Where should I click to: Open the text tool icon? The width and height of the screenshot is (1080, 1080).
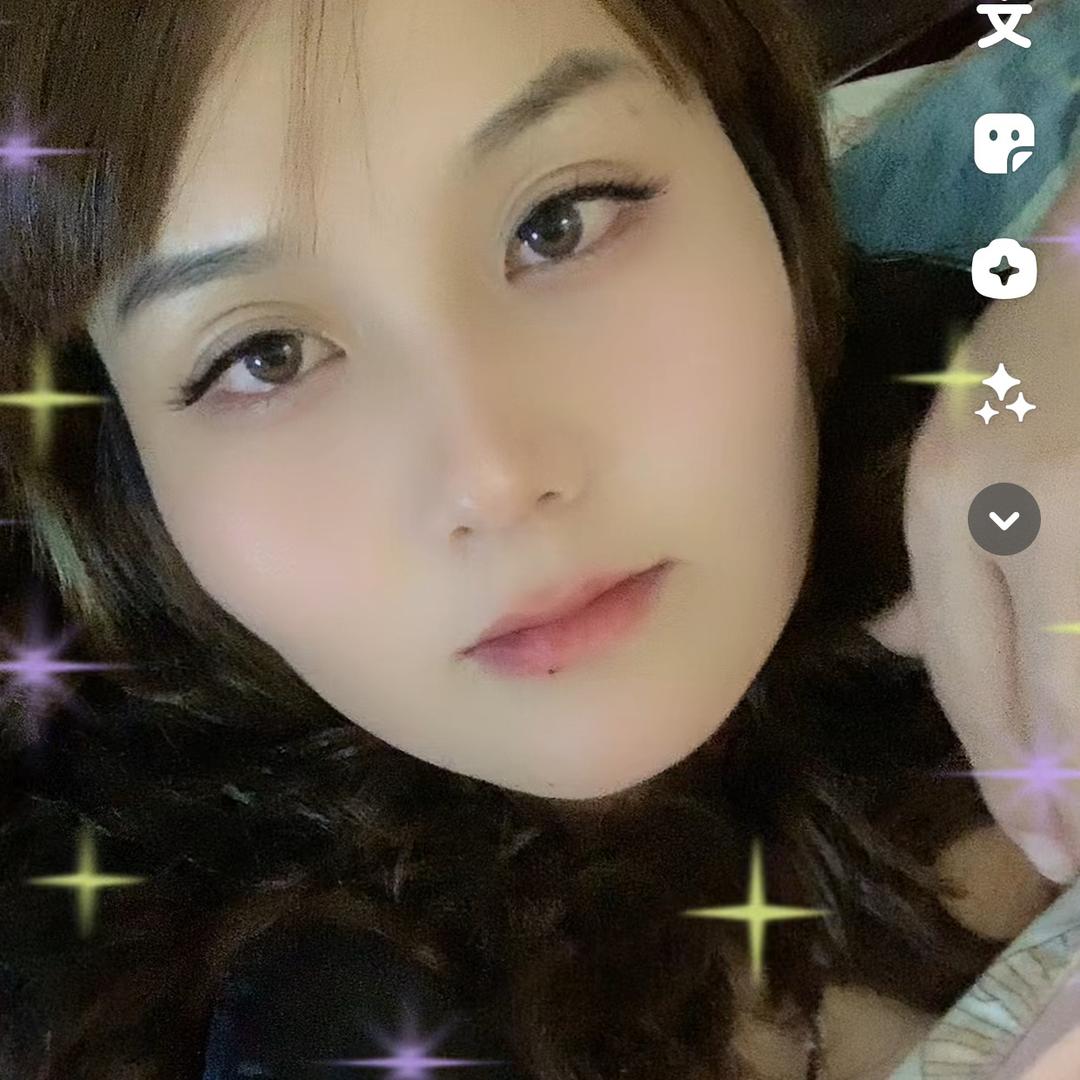(x=1004, y=22)
